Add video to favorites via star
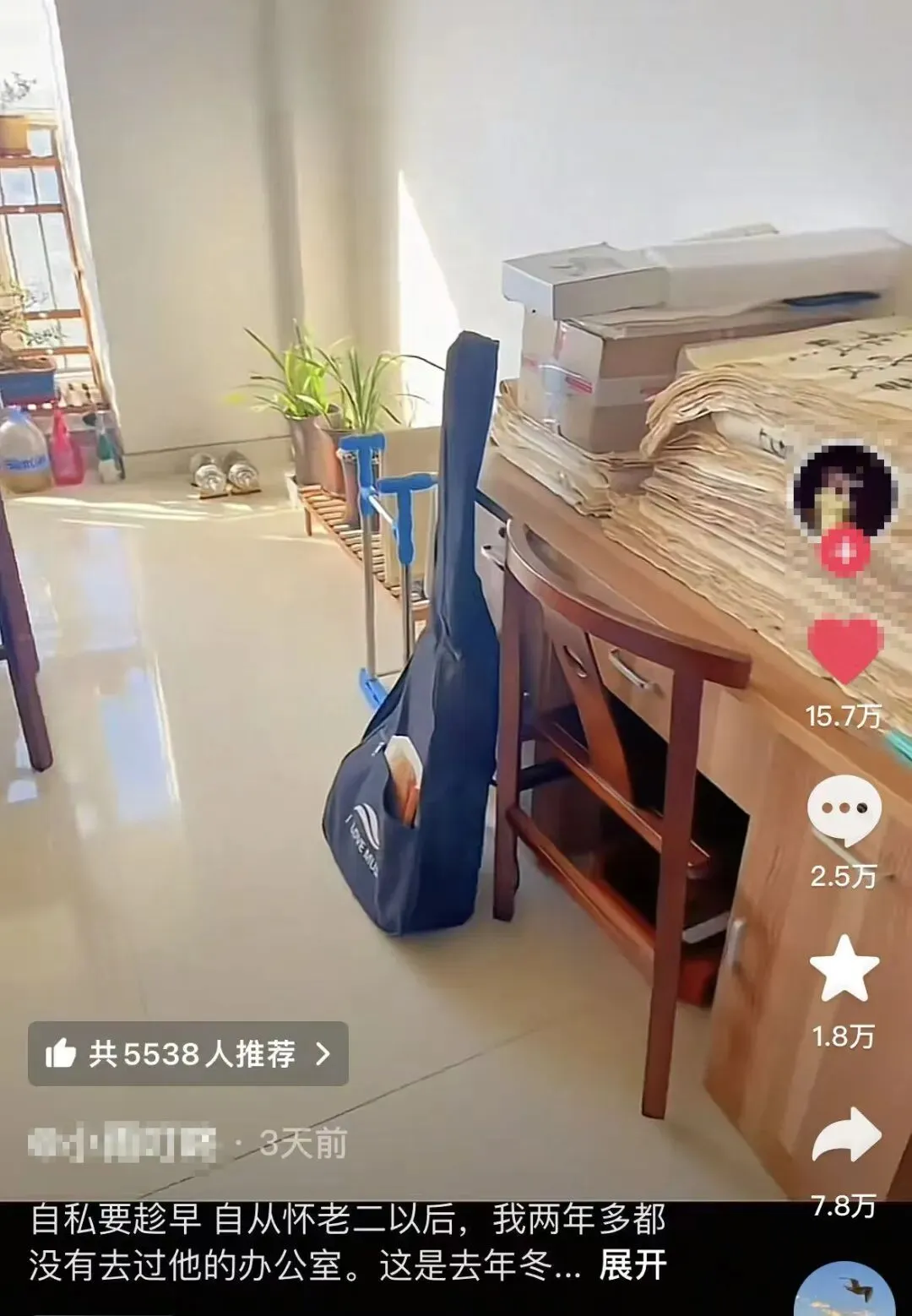Screen dimensions: 912x1316 click(x=844, y=969)
